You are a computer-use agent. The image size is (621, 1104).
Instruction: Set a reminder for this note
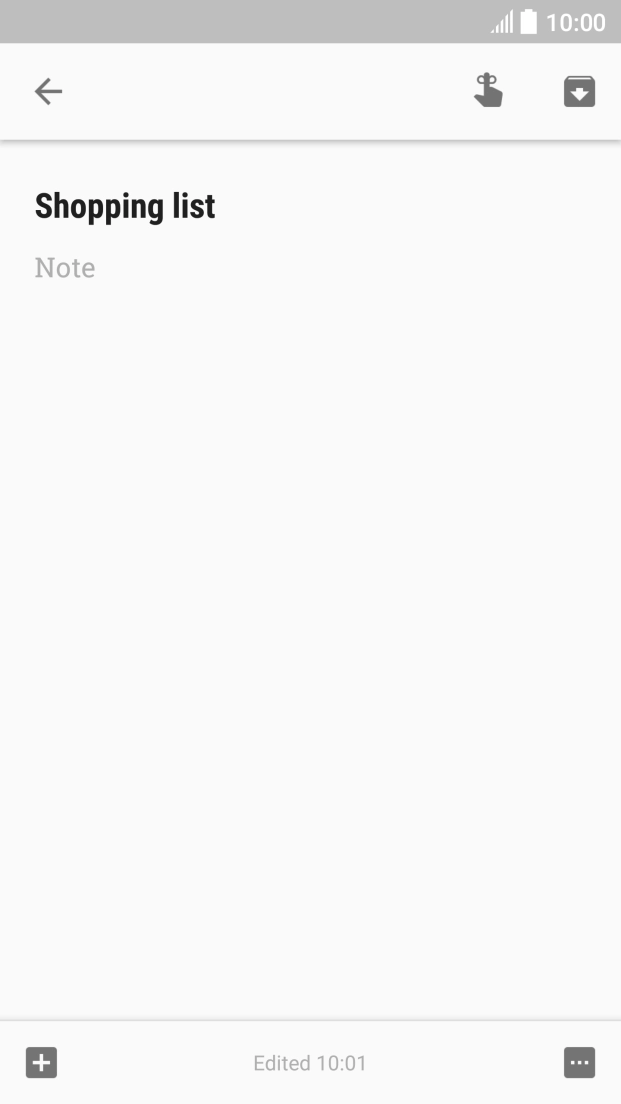[x=488, y=92]
